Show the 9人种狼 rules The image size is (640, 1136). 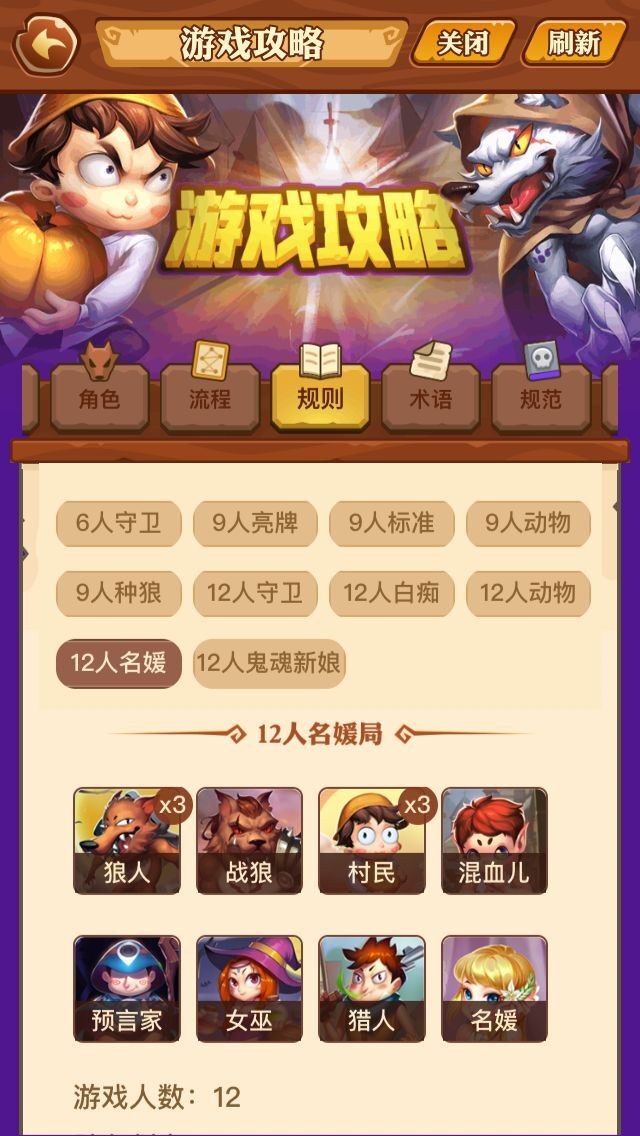(x=118, y=593)
